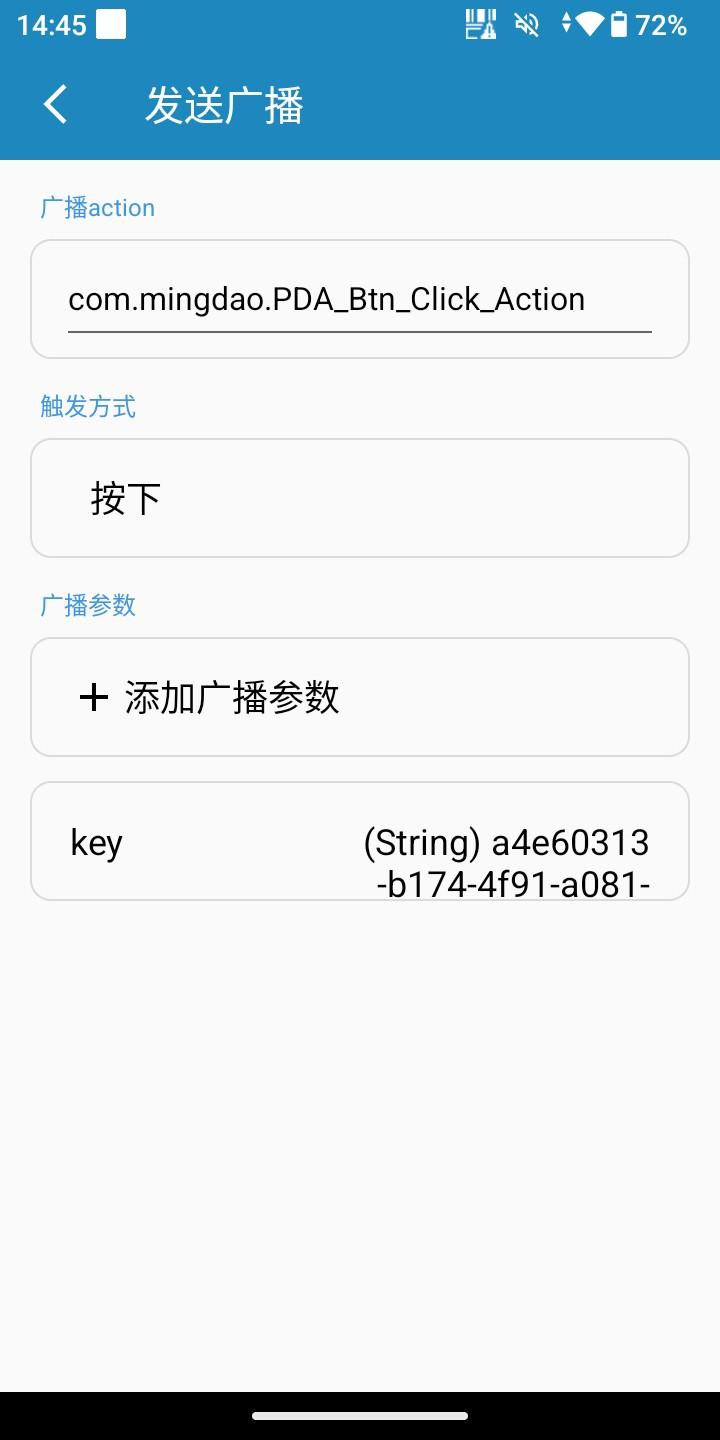This screenshot has height=1440, width=720.
Task: Tap 添加广播参数 to add a parameter
Action: tap(359, 697)
